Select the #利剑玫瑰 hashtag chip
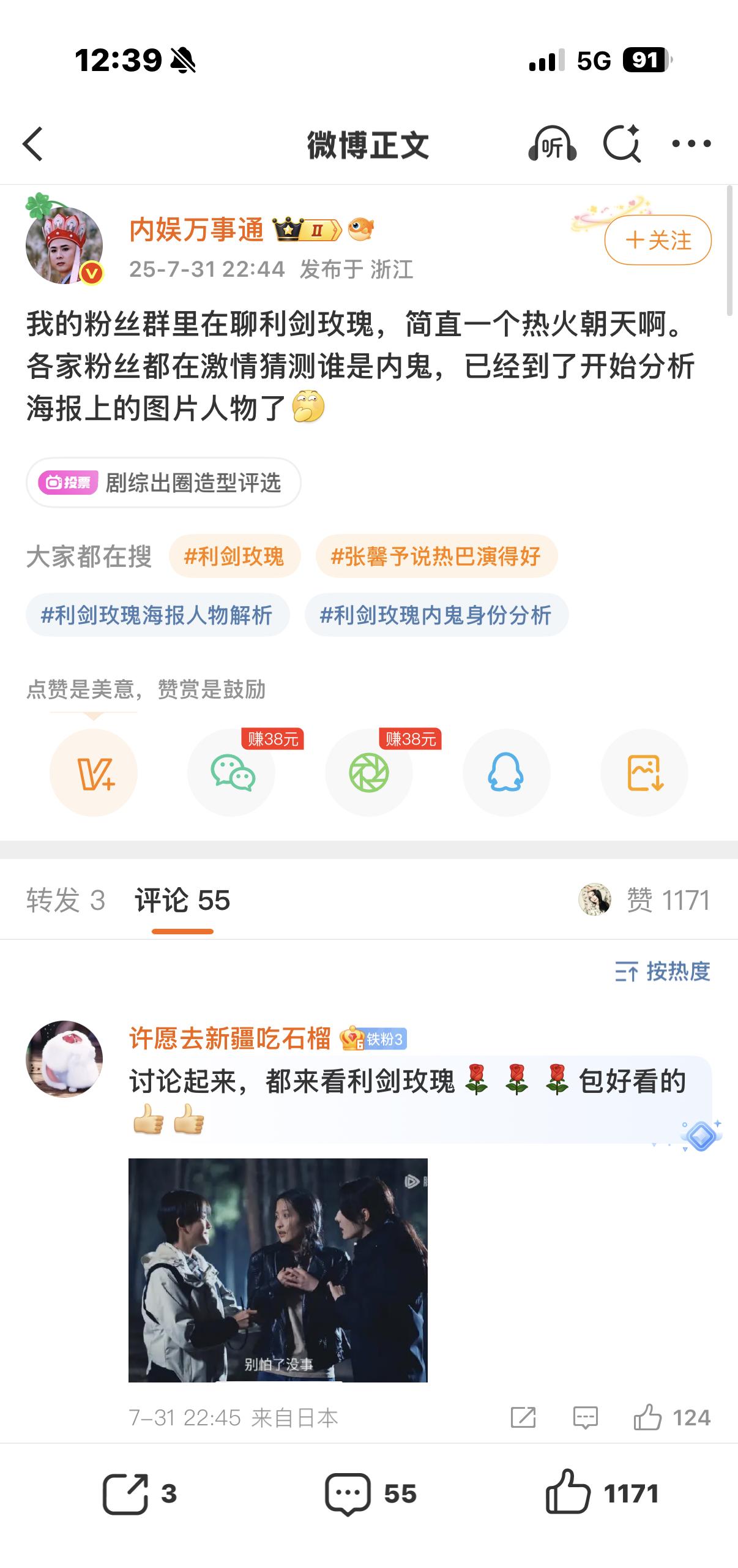 tap(234, 556)
